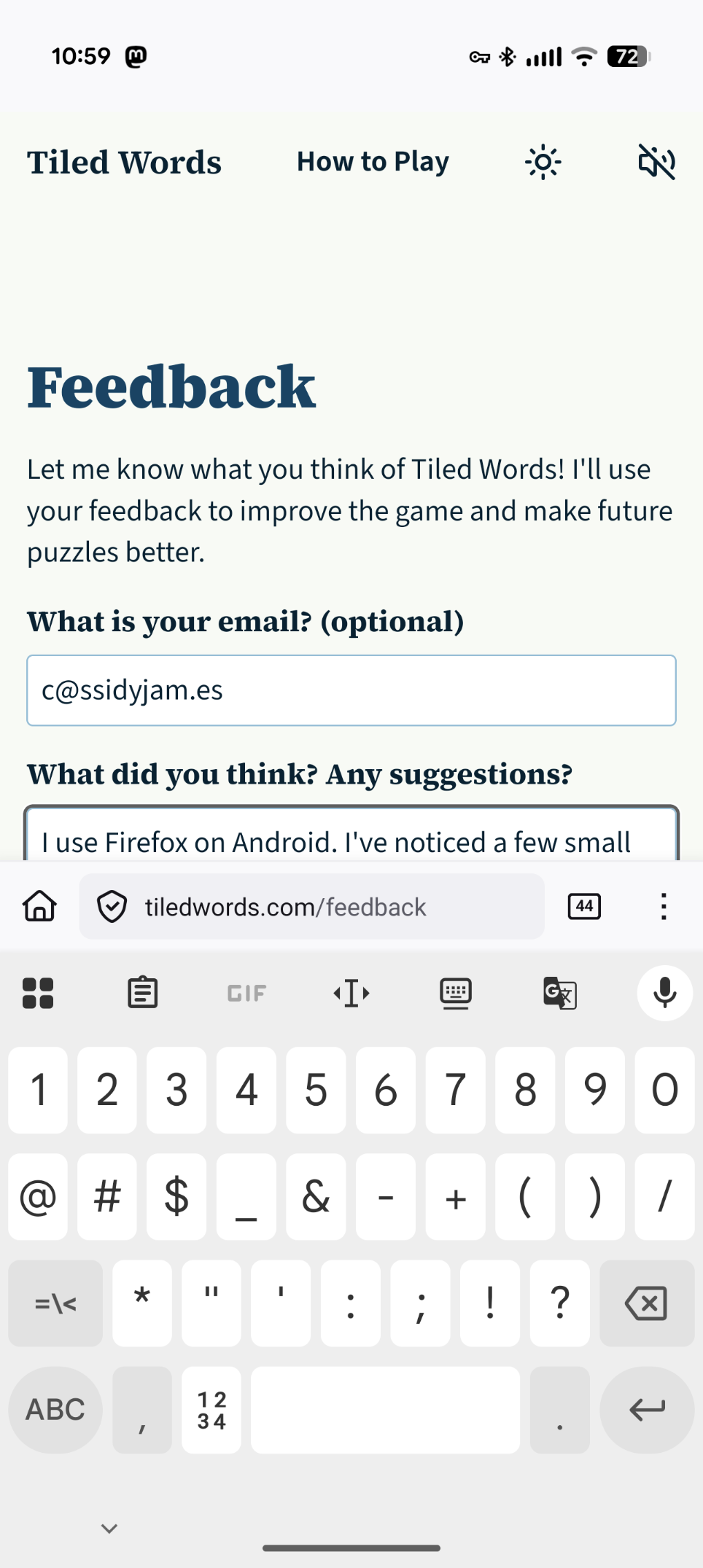Switch the keyboard to ABC letters
The height and width of the screenshot is (1568, 703).
coord(55,1410)
